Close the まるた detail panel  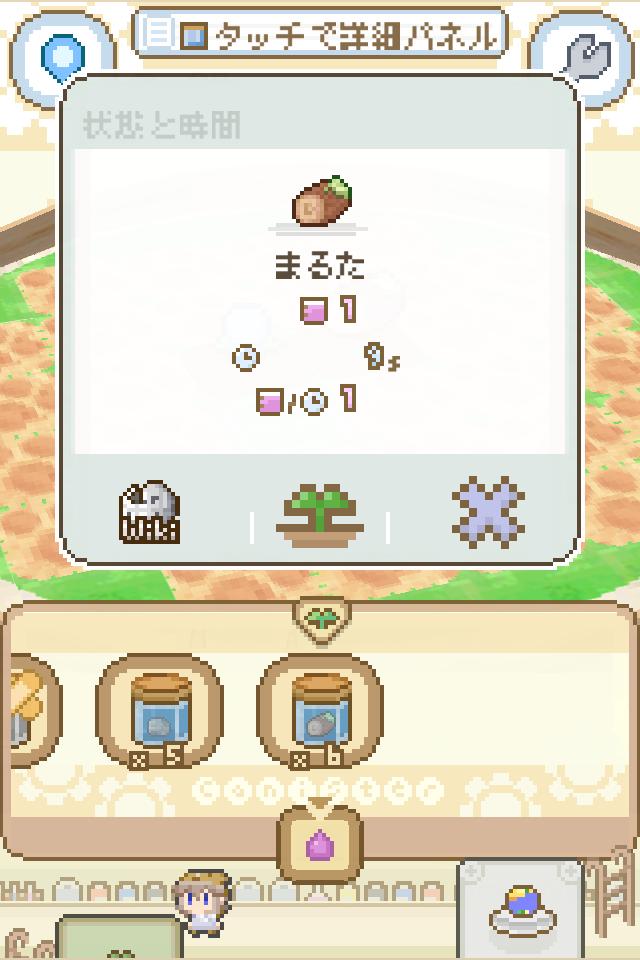pos(488,512)
